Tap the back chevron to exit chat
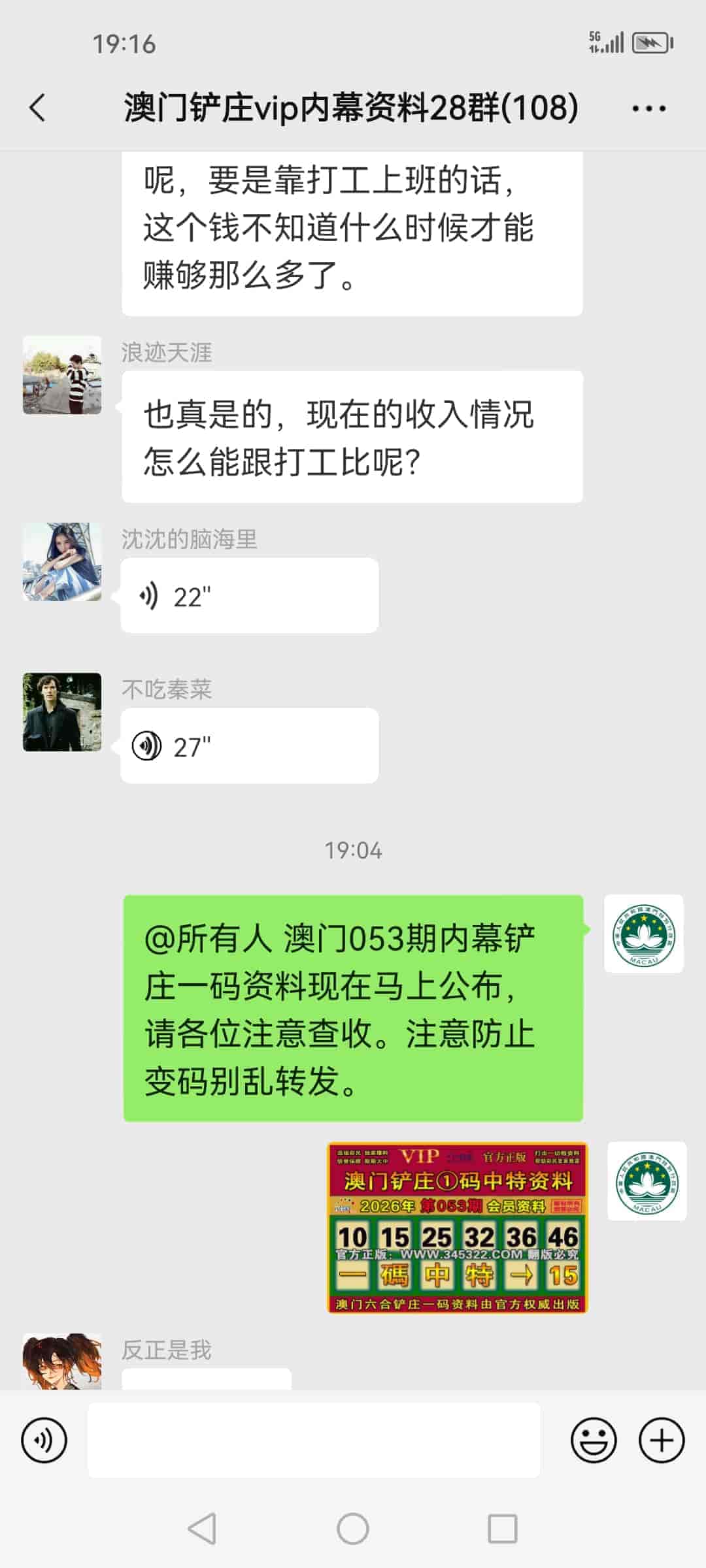Image resolution: width=706 pixels, height=1568 pixels. click(37, 108)
